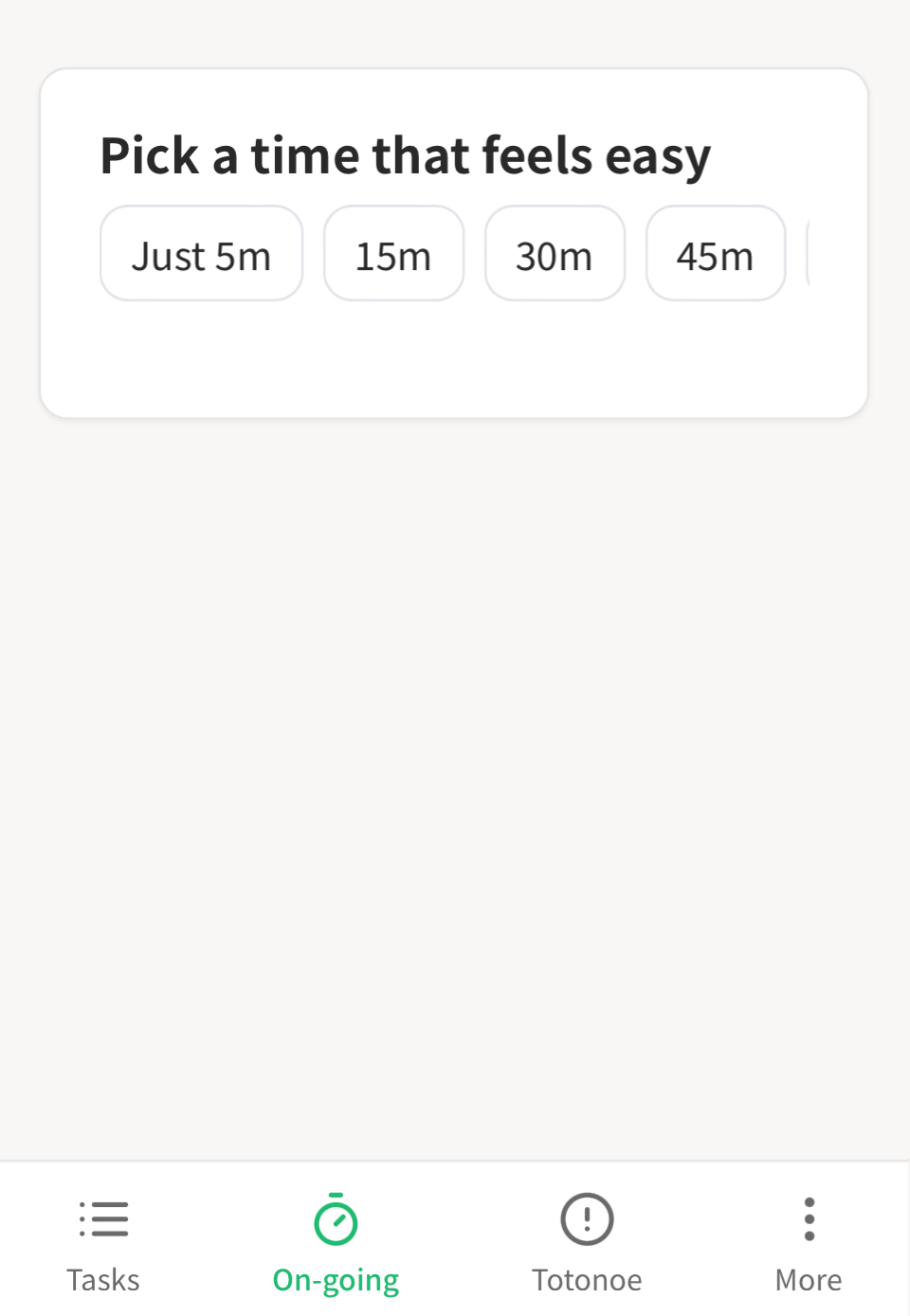Tap the "Pick a time that feels easy" heading
The width and height of the screenshot is (910, 1316).
pos(406,154)
